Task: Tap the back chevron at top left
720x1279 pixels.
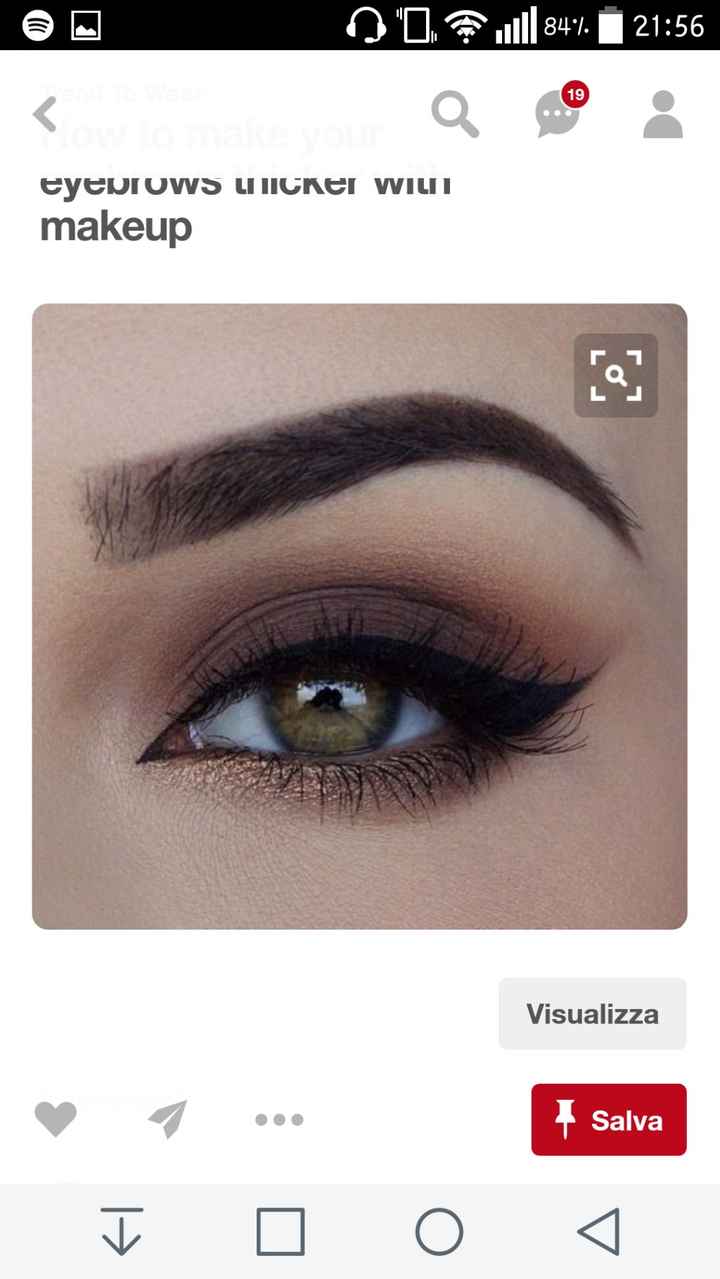Action: tap(44, 114)
